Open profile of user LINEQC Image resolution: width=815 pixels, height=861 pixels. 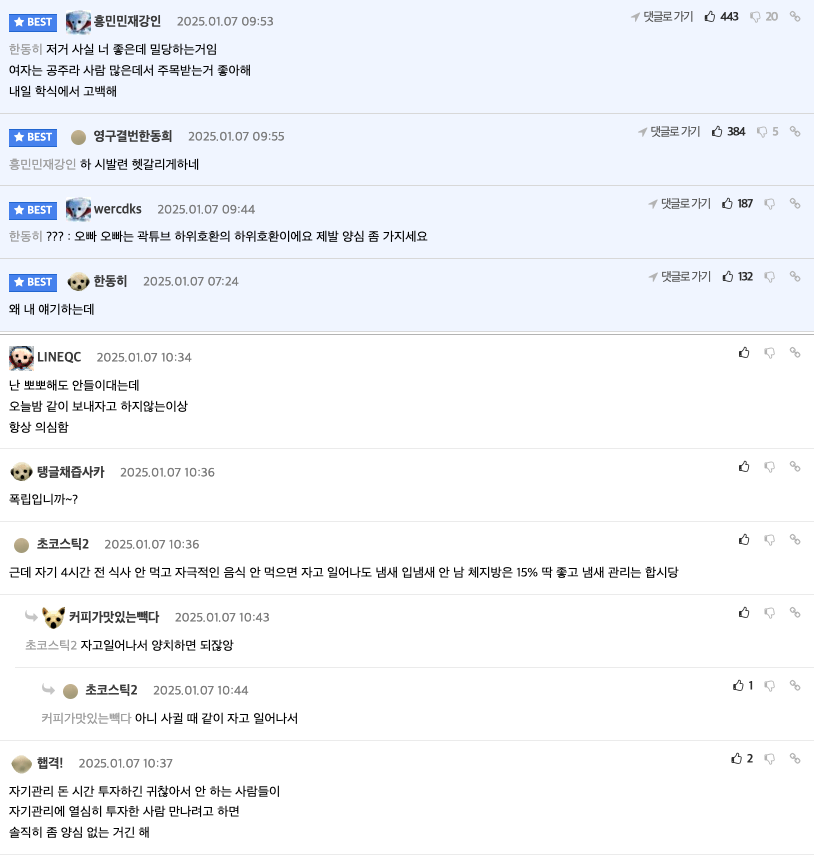(x=58, y=357)
